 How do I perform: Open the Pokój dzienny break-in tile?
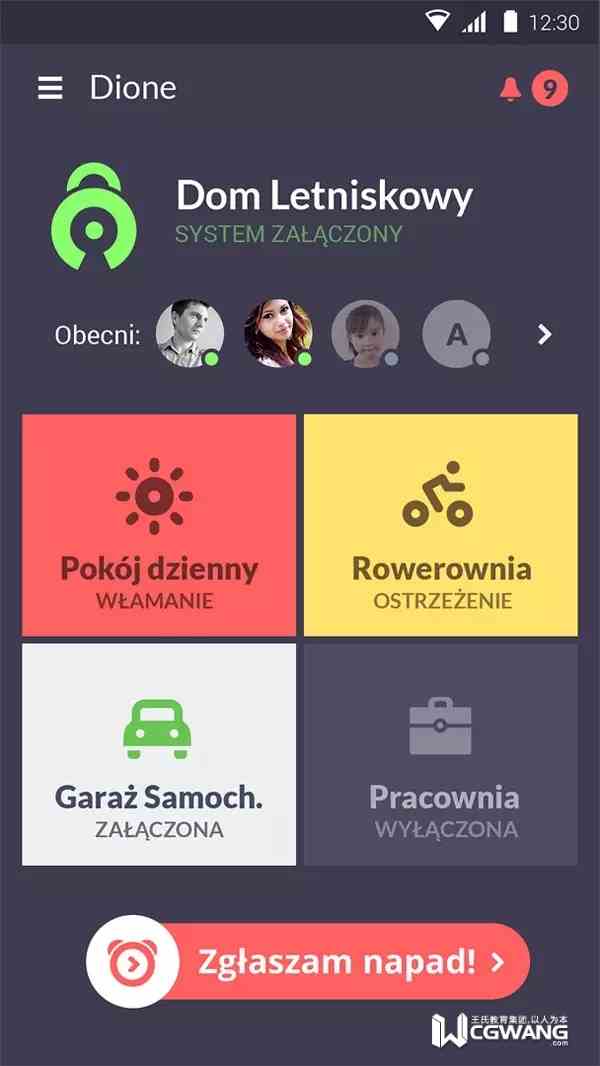(x=159, y=525)
